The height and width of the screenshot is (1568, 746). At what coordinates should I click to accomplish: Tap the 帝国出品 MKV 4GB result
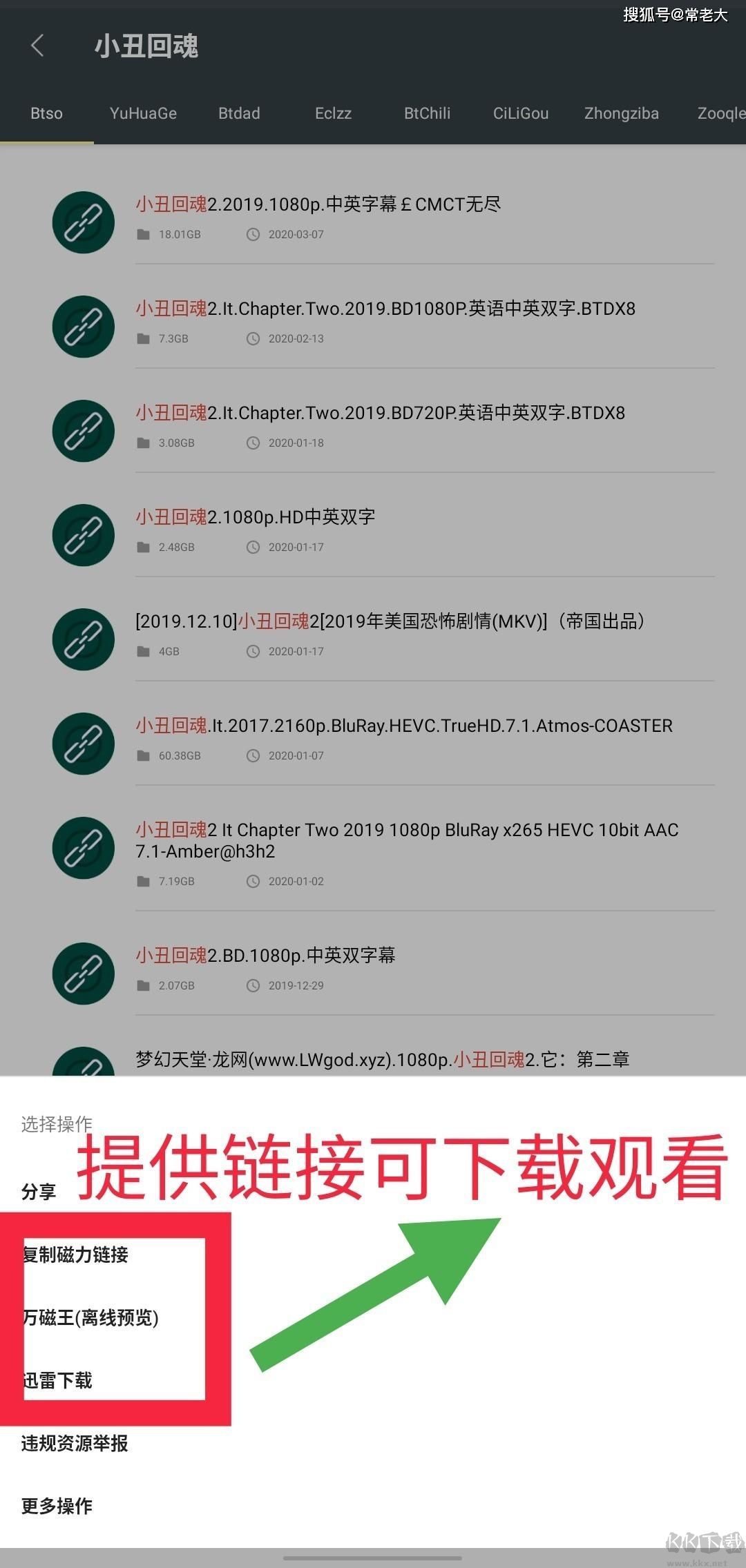390,621
